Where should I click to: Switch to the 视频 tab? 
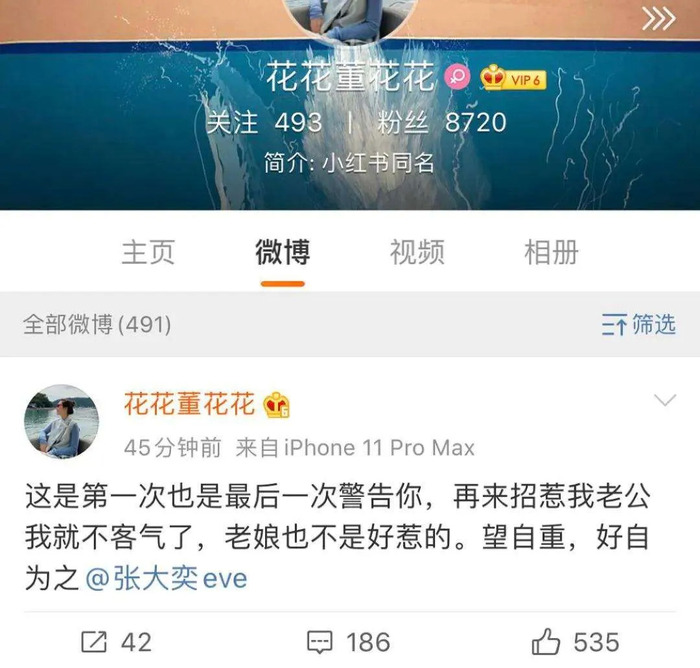(417, 252)
